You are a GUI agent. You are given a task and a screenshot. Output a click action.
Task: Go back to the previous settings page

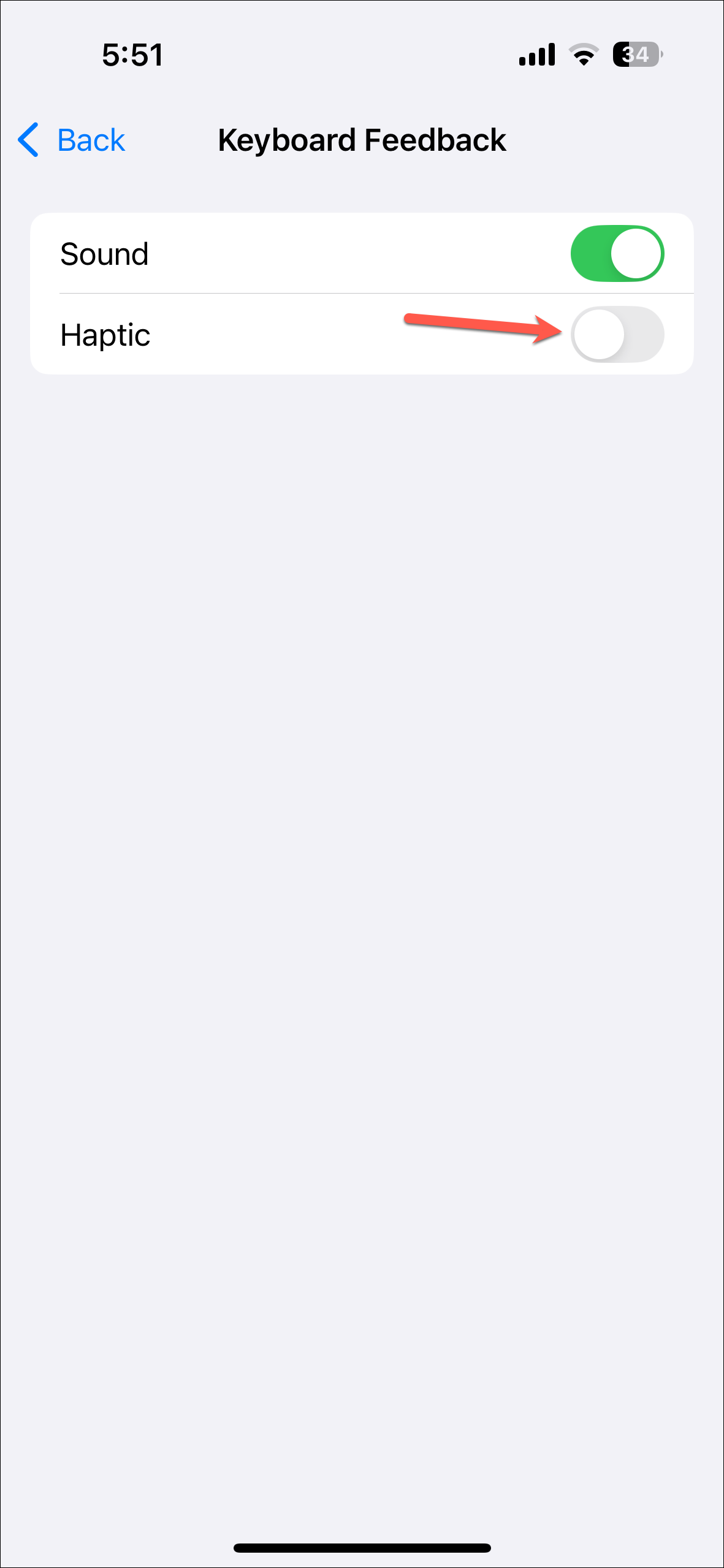pos(72,140)
